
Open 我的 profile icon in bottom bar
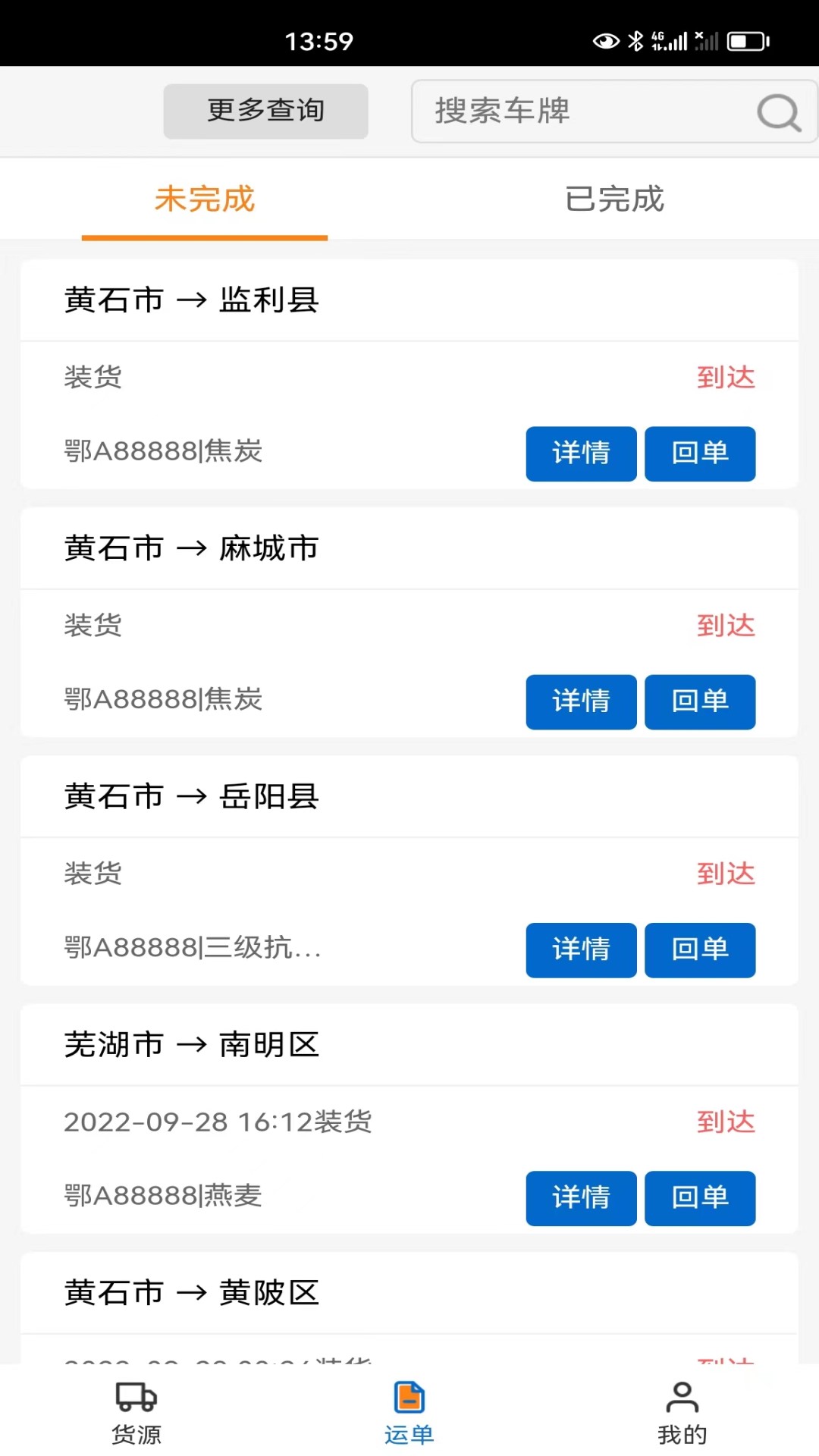tap(681, 1407)
